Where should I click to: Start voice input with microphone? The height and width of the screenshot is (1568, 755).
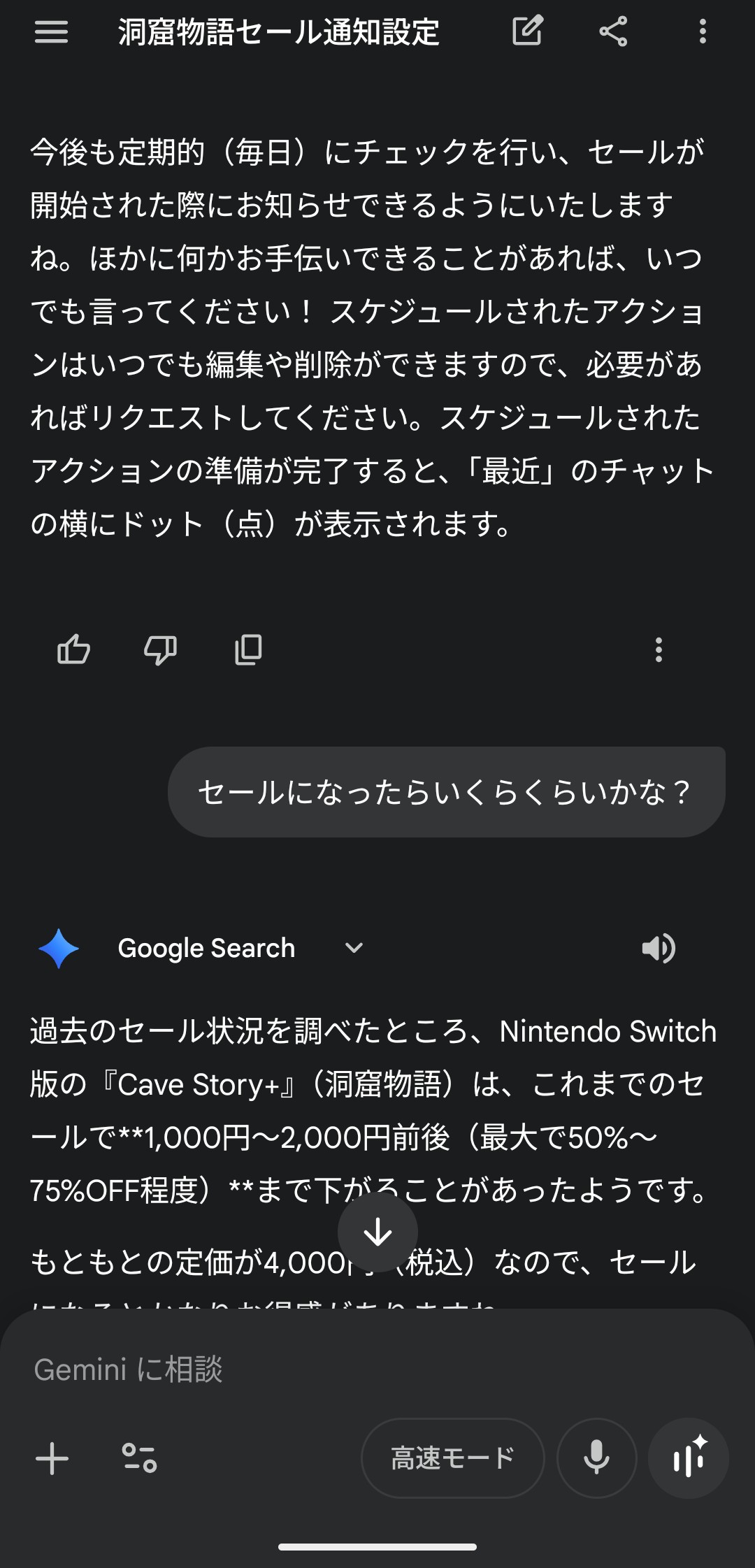tap(596, 1458)
